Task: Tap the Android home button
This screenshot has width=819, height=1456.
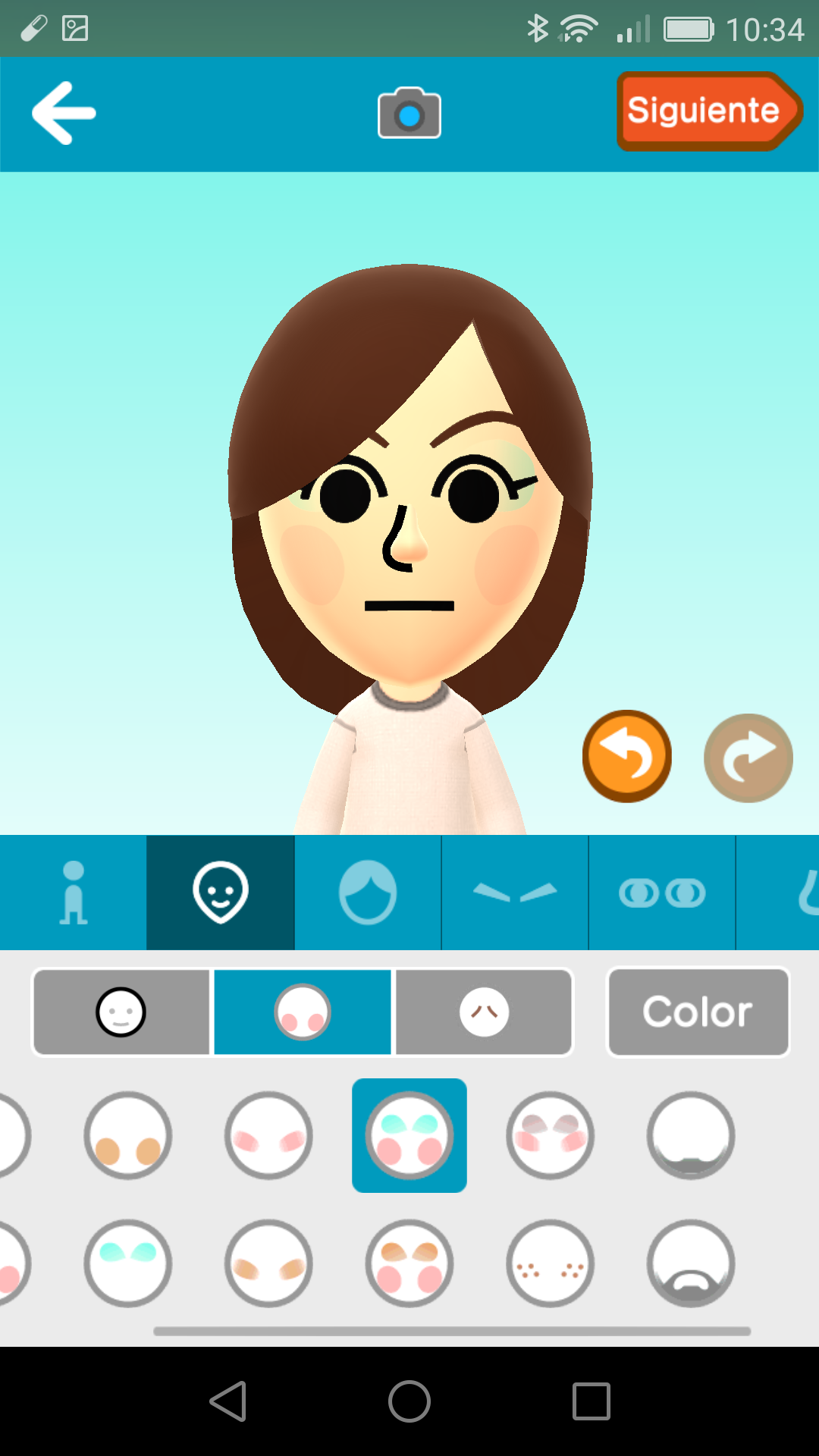Action: tap(409, 1401)
